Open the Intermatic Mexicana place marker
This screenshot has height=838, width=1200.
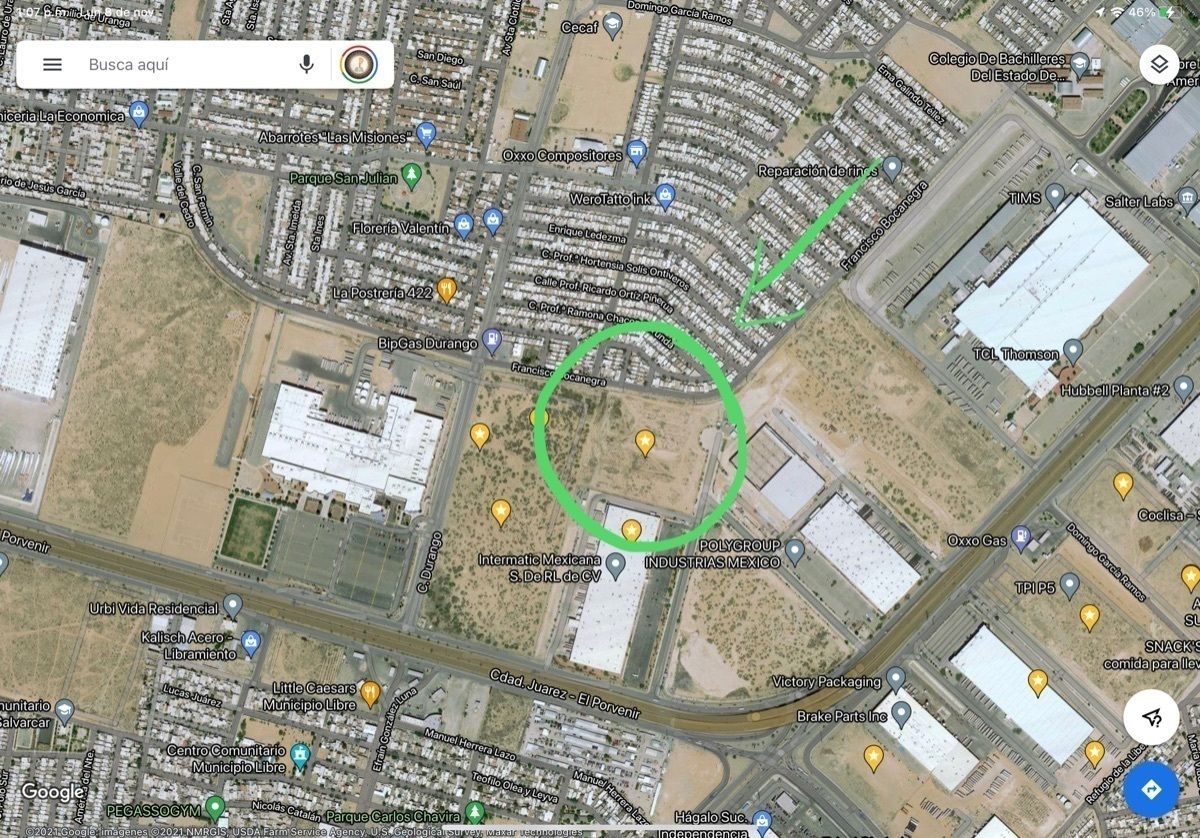point(616,565)
